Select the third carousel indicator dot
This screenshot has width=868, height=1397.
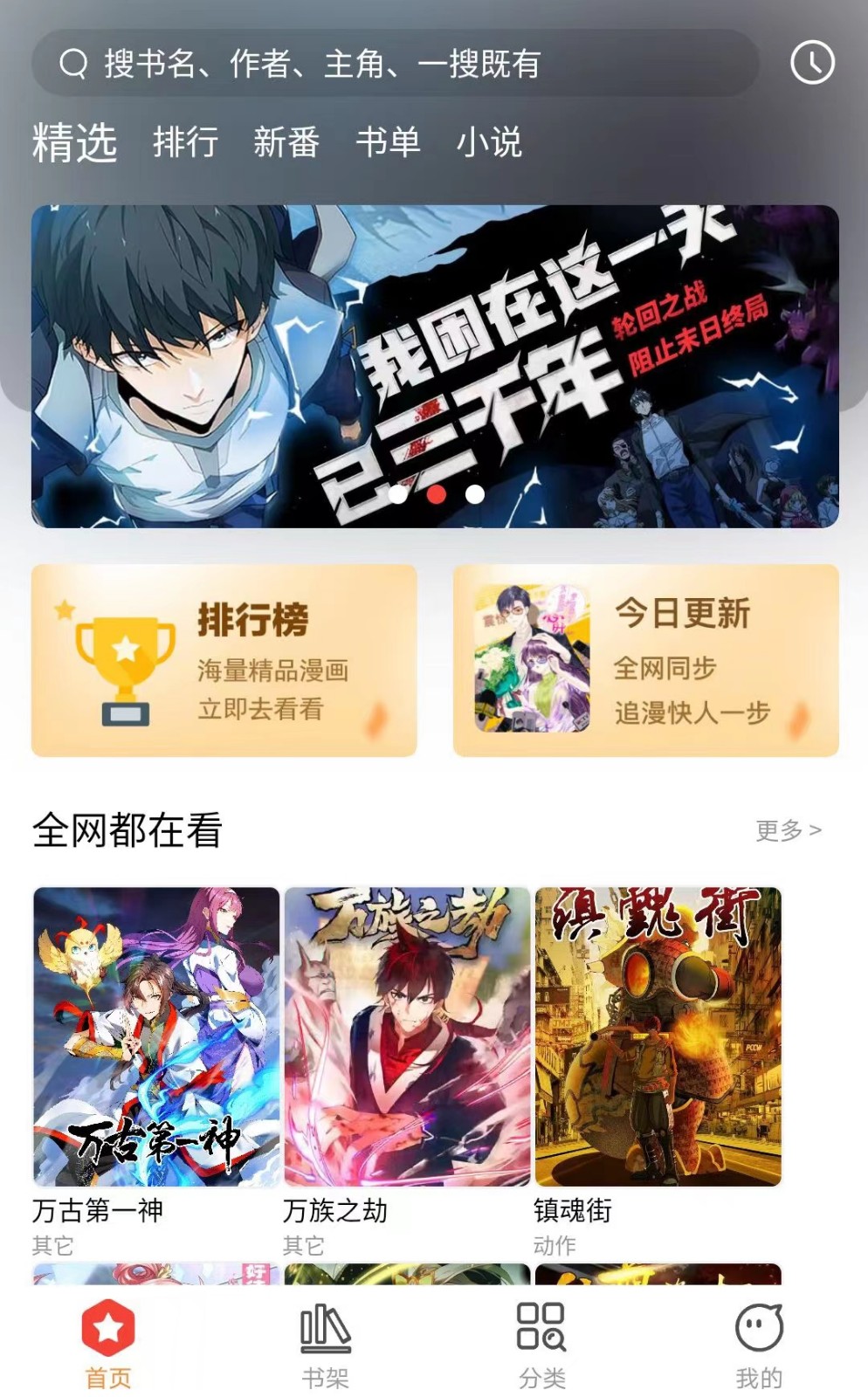click(x=475, y=493)
